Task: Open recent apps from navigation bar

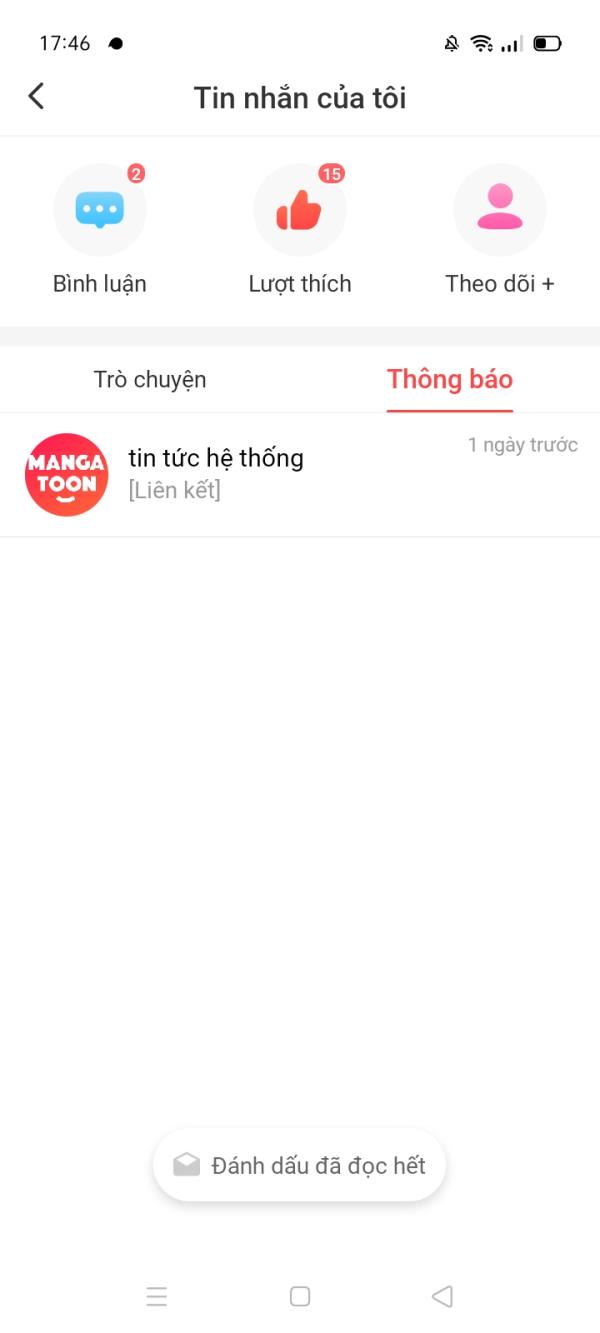Action: (157, 1297)
